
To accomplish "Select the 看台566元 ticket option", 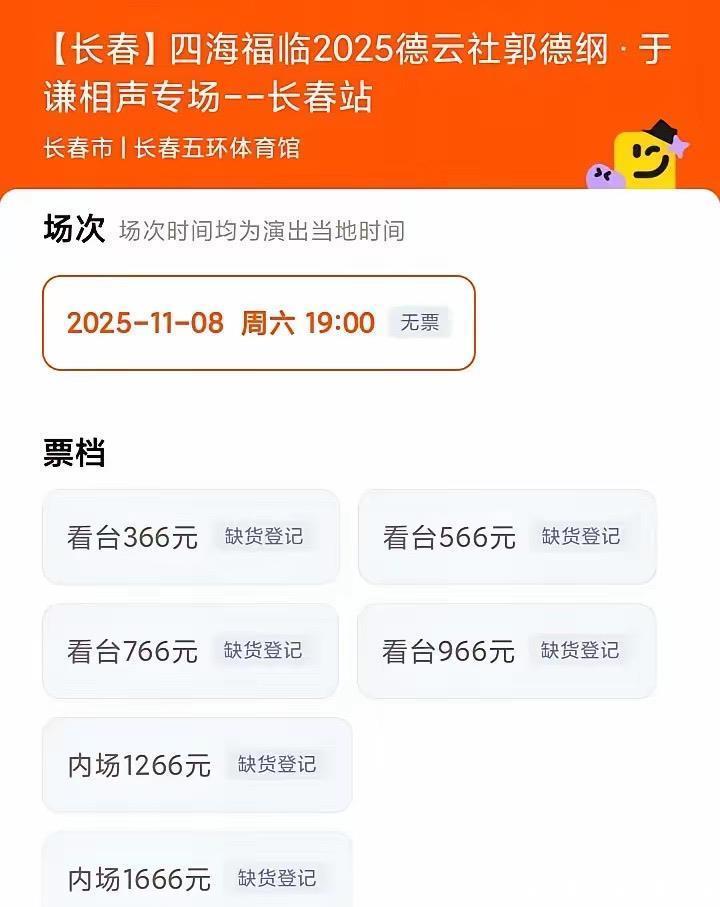I will [506, 537].
